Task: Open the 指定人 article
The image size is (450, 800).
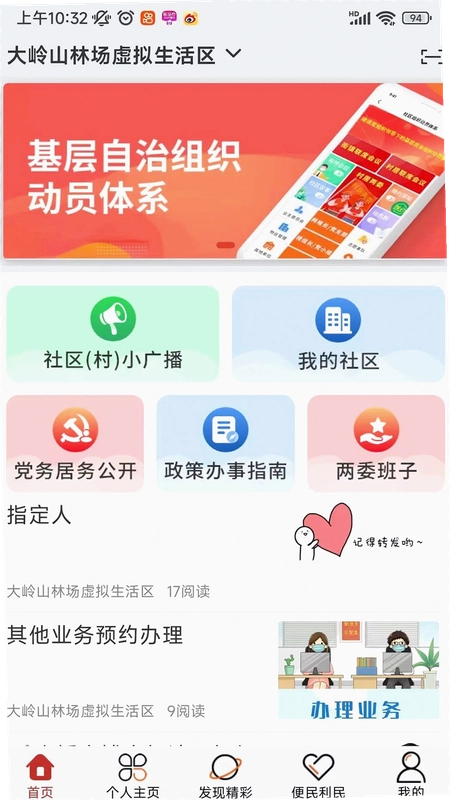Action: coord(223,552)
